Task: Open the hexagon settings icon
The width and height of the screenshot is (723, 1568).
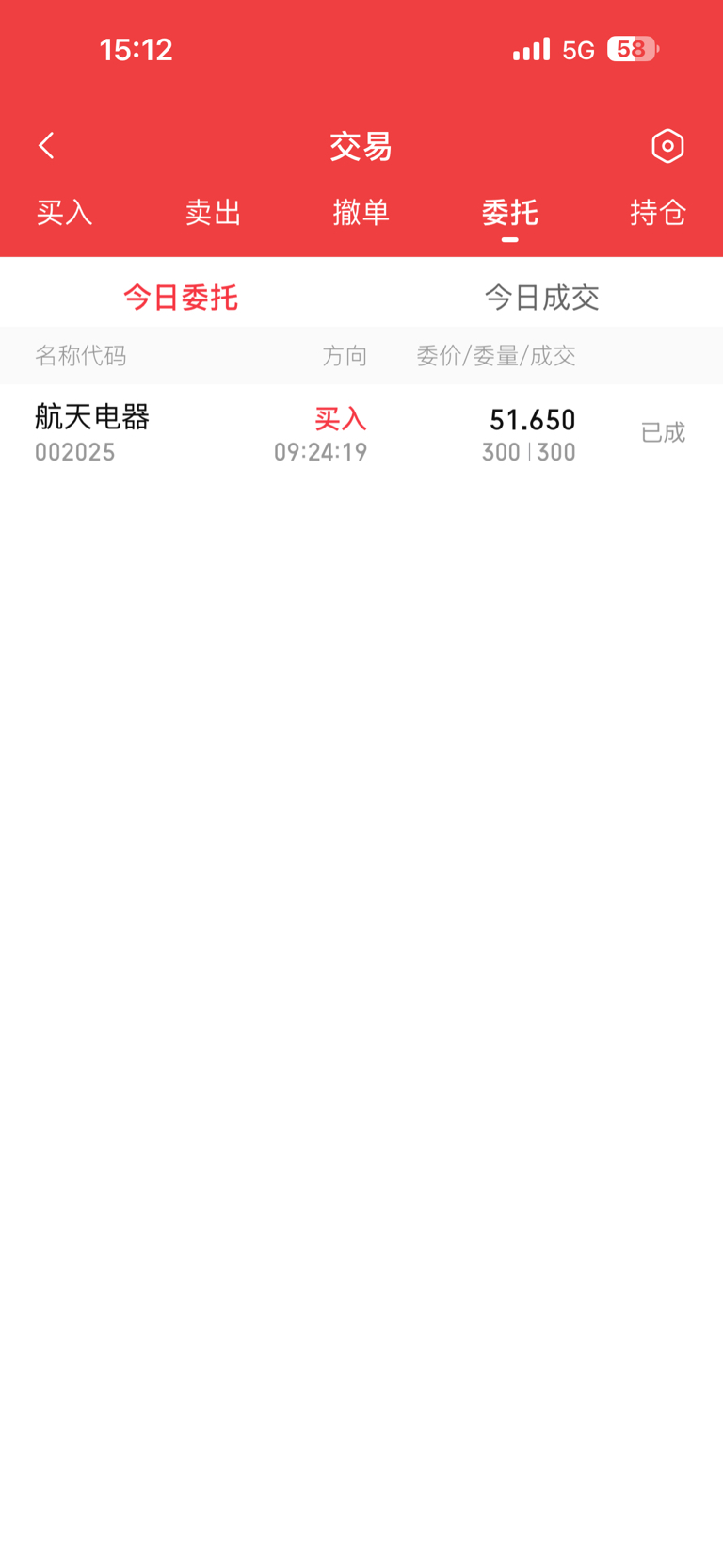Action: click(x=667, y=146)
